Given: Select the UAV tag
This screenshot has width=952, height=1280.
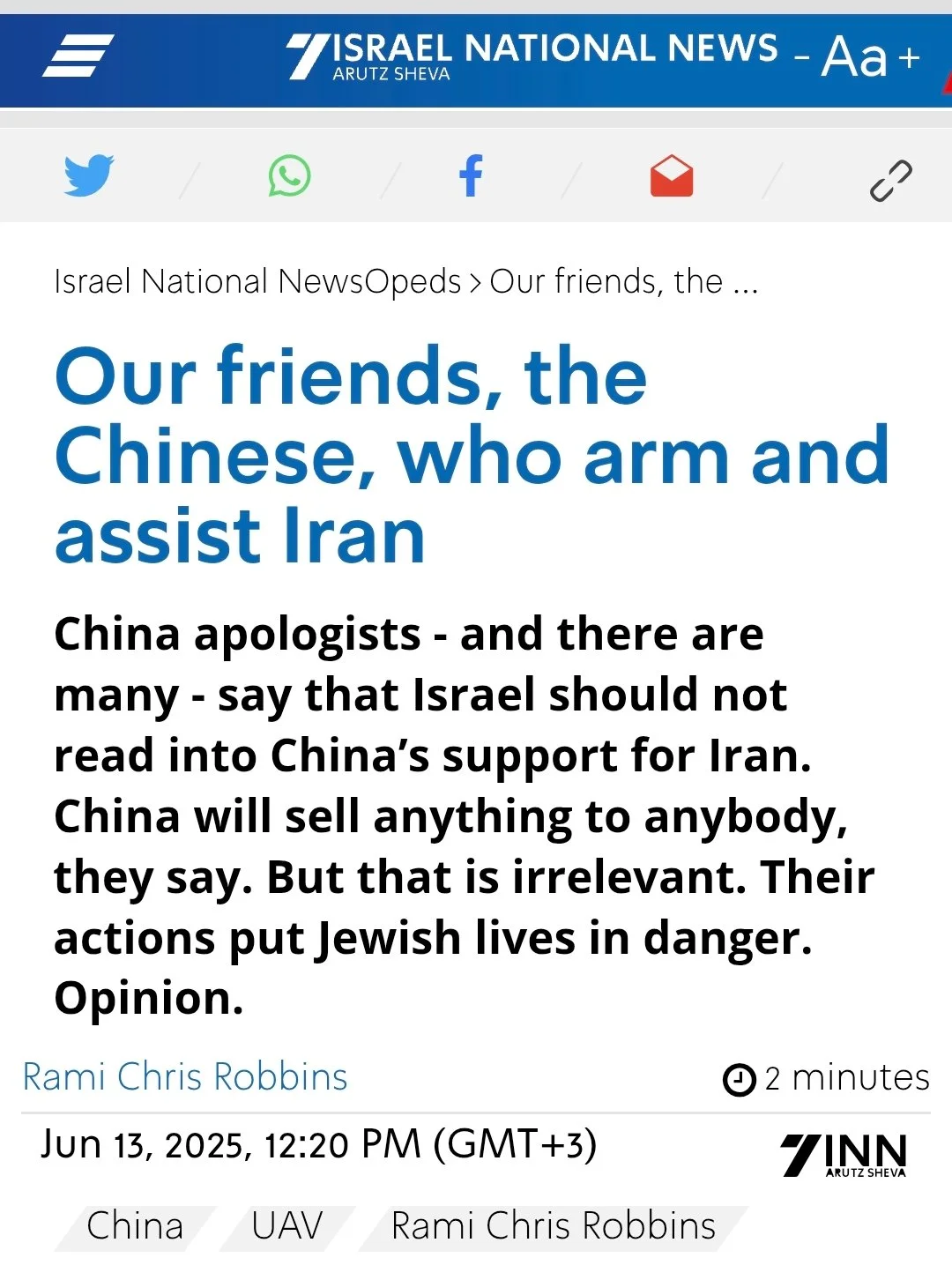Looking at the screenshot, I should pyautogui.click(x=287, y=1226).
